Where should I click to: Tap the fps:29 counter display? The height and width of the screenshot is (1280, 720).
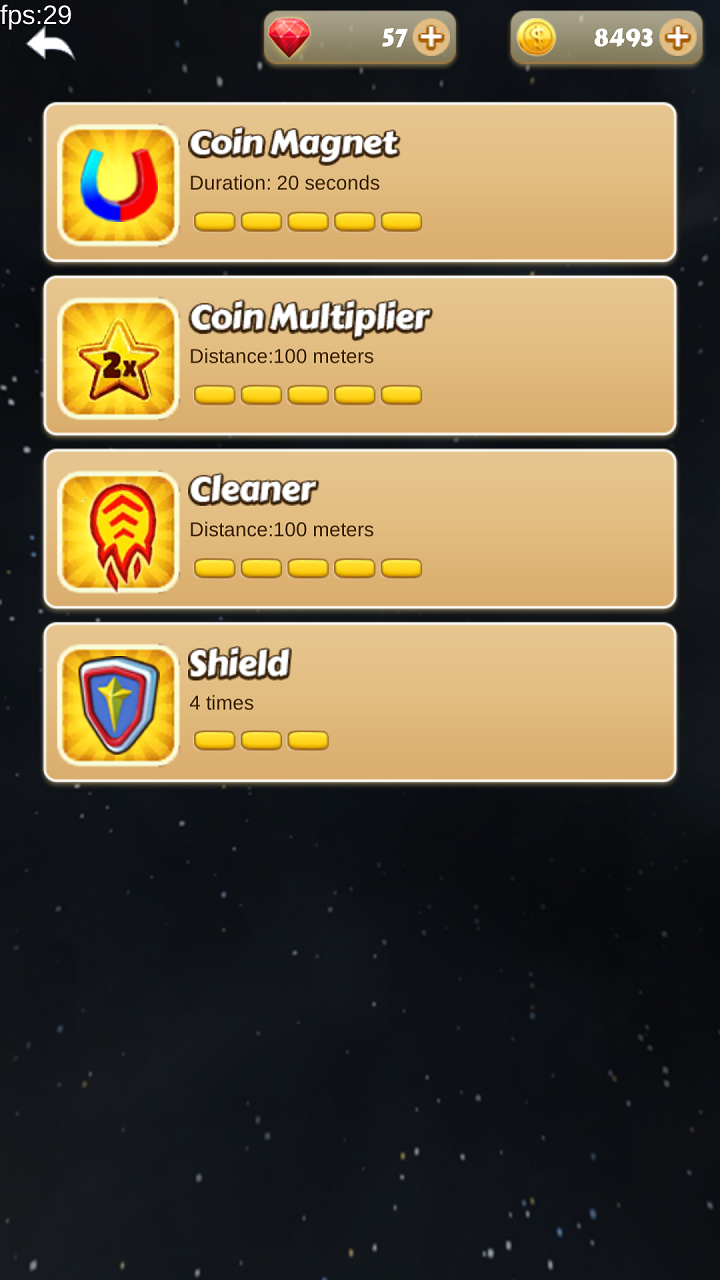[x=35, y=16]
